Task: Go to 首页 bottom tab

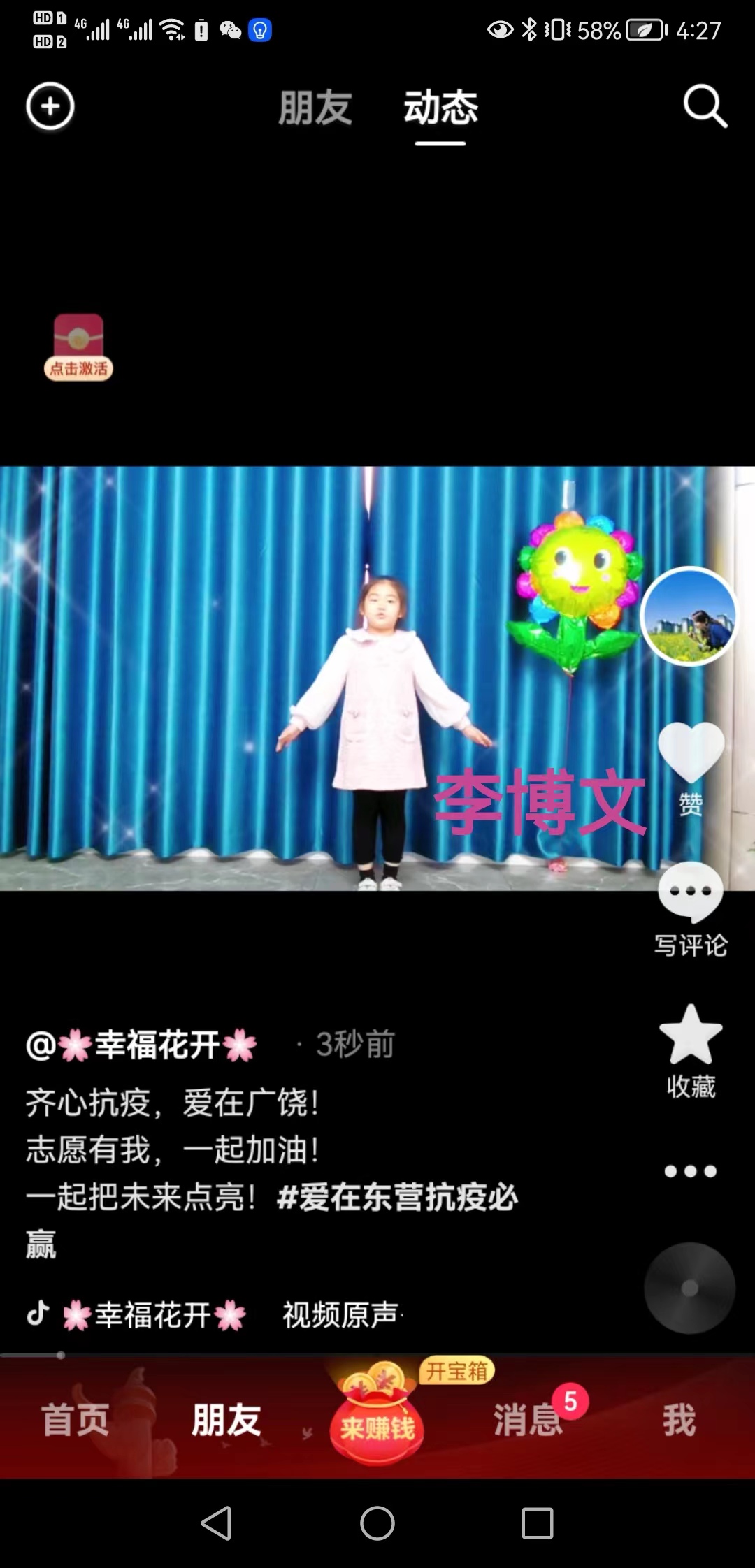Action: pos(75,1419)
